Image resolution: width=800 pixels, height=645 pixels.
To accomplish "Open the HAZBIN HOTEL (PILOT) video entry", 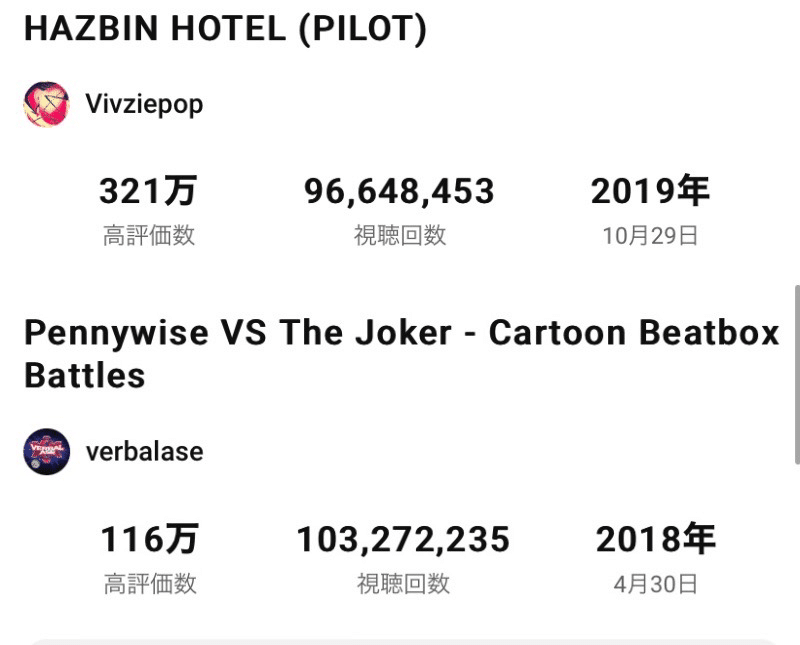I will click(x=225, y=28).
